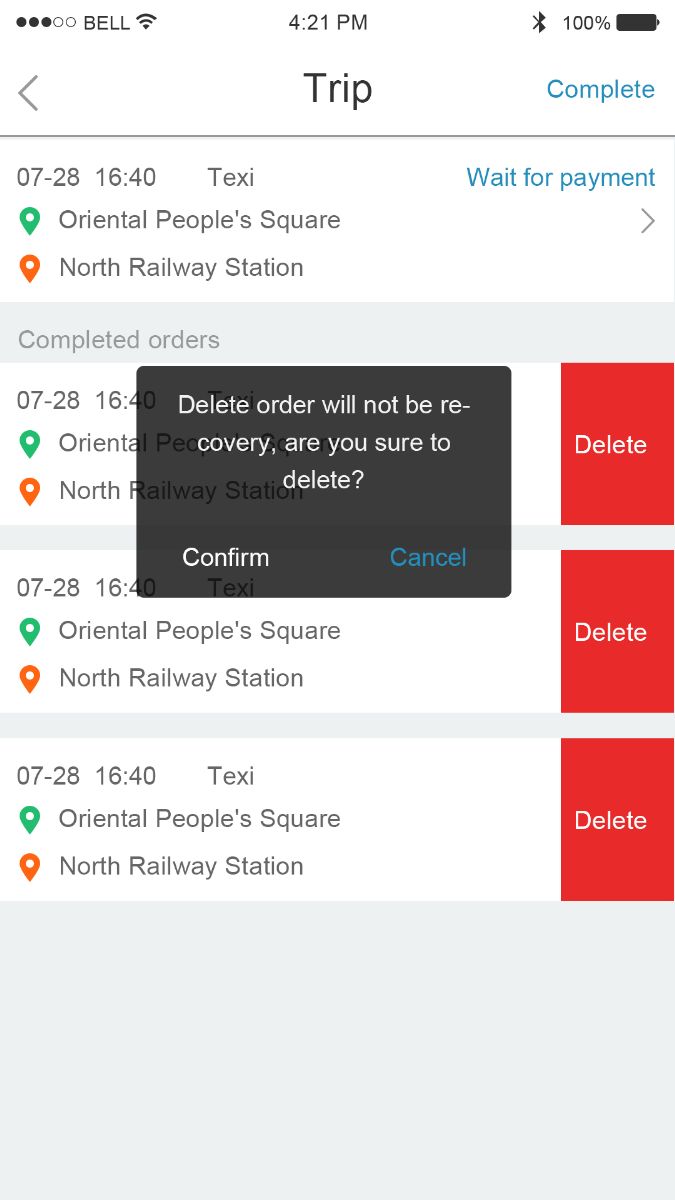The image size is (675, 1200).
Task: Go back using the top-left arrow
Action: coord(29,92)
